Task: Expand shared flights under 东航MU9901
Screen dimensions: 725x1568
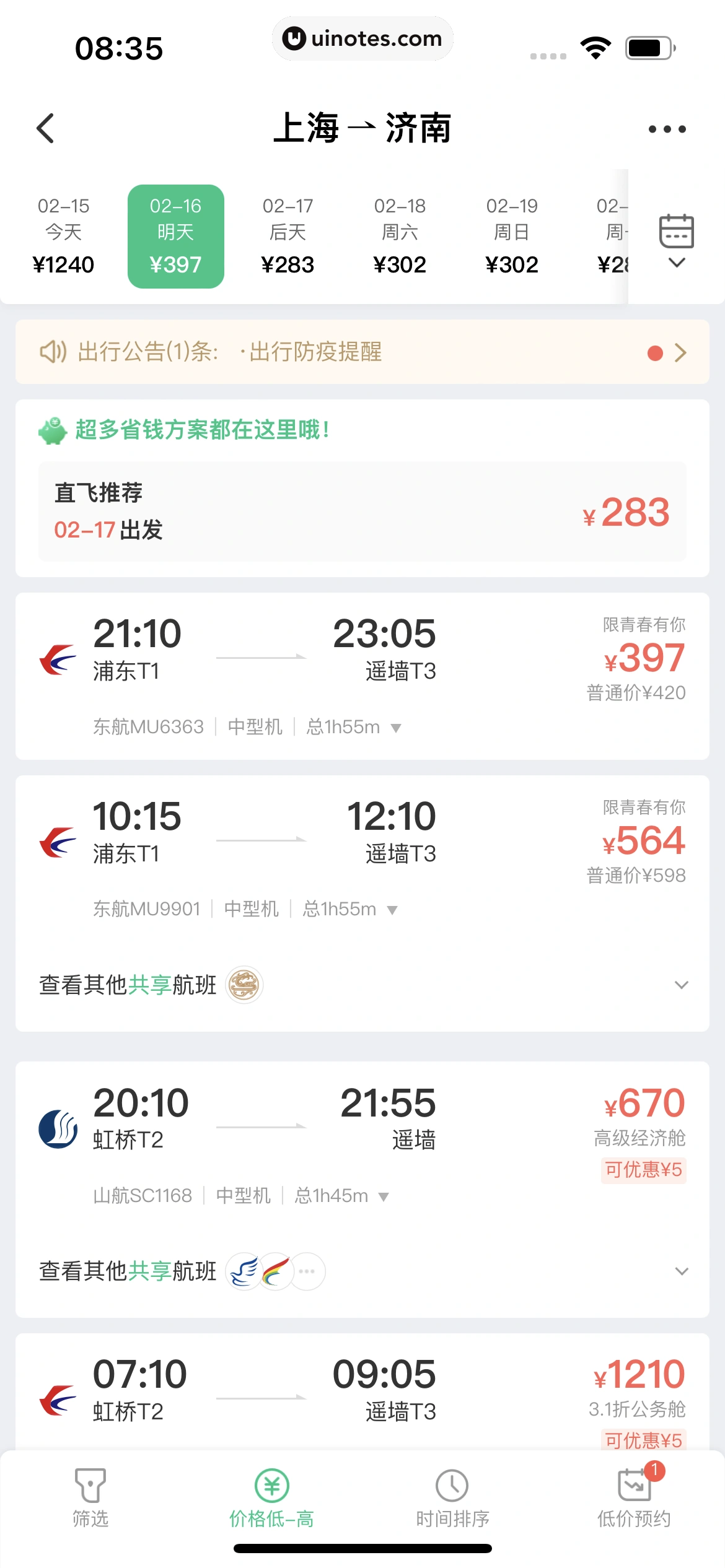Action: tap(362, 985)
